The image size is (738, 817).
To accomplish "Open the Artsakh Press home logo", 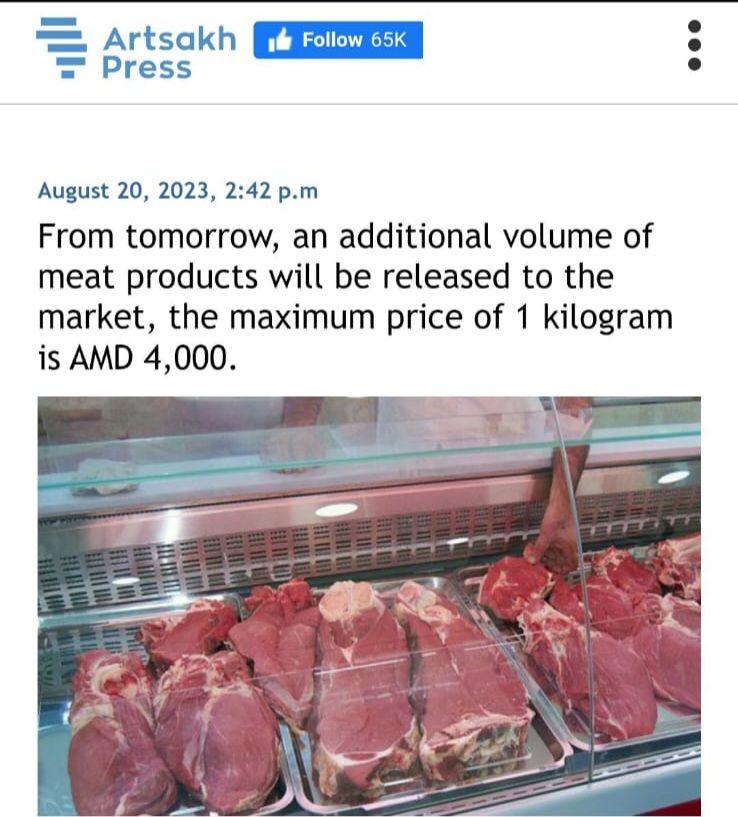I will coord(136,52).
